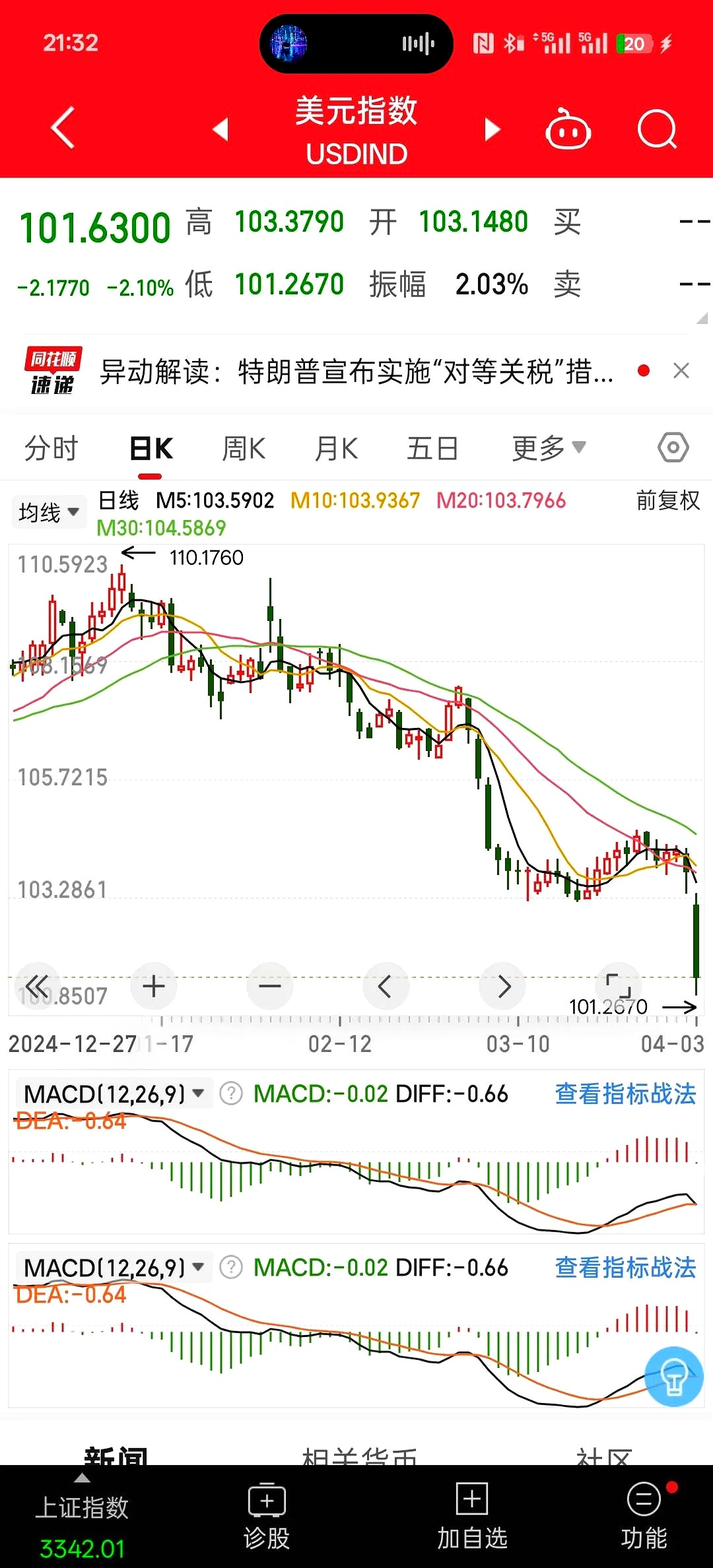Open the 异动解读 news about 对等关税
Screen dimensions: 713x1568
pyautogui.click(x=356, y=372)
